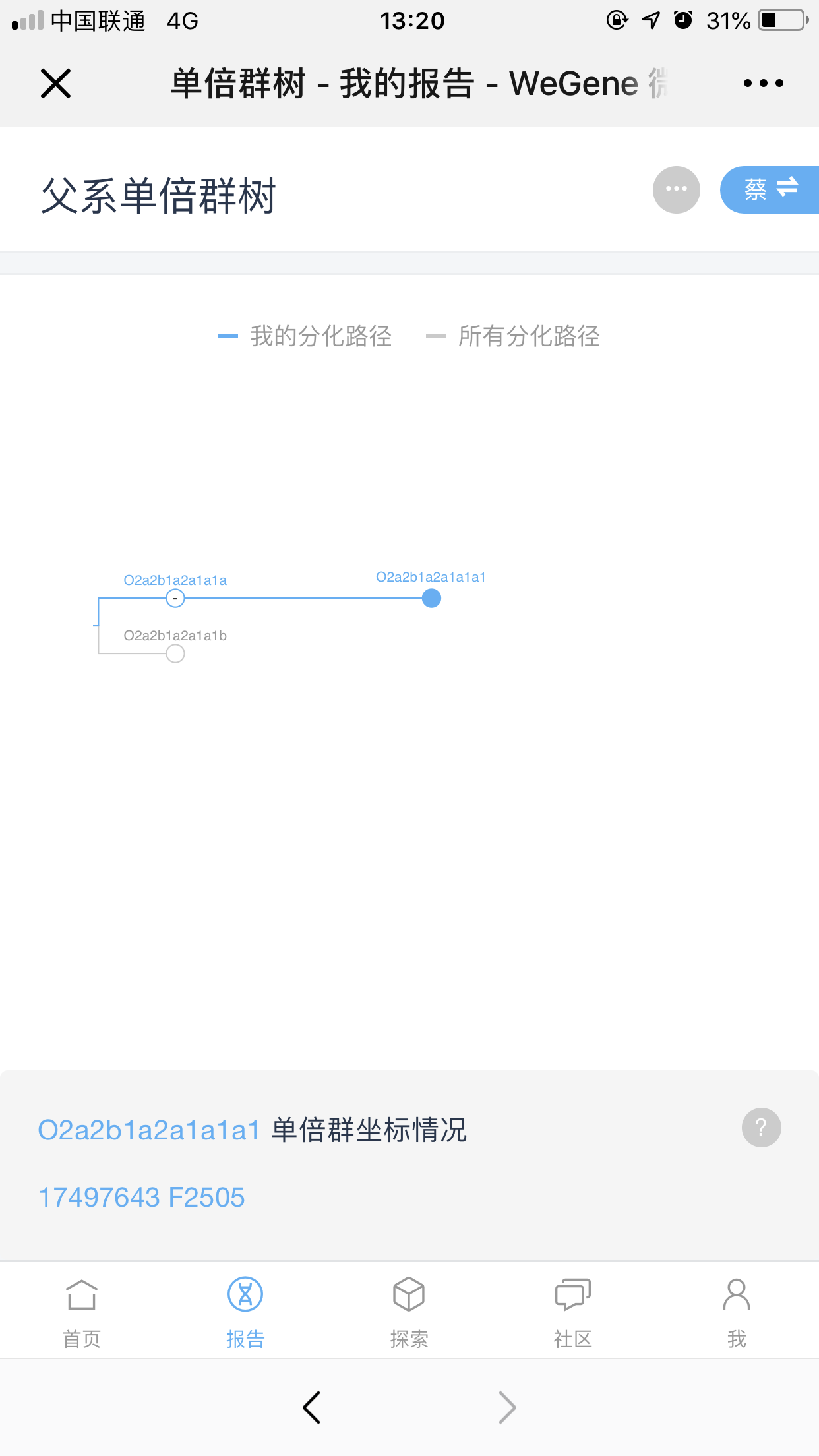Select the O2a2b1a2a1a1b branch node
Image resolution: width=819 pixels, height=1456 pixels.
(175, 653)
